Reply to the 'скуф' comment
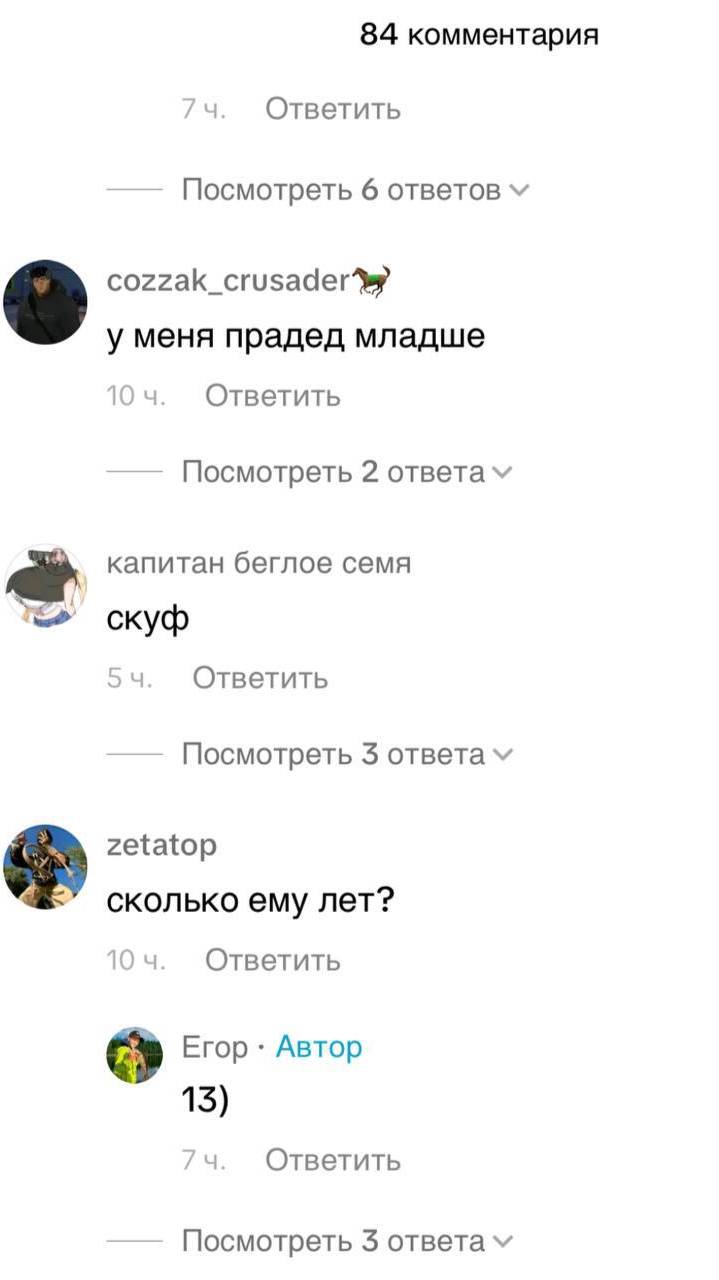Viewport: 719px width, 1280px height. [x=259, y=679]
